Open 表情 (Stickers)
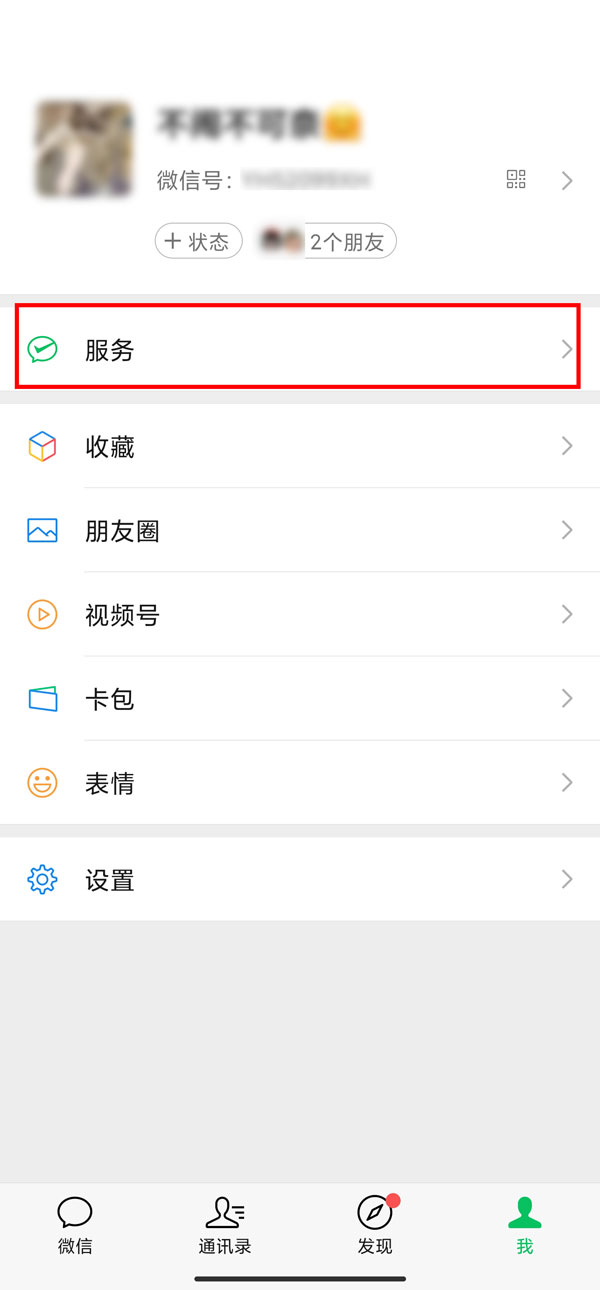The image size is (600, 1290). point(298,783)
